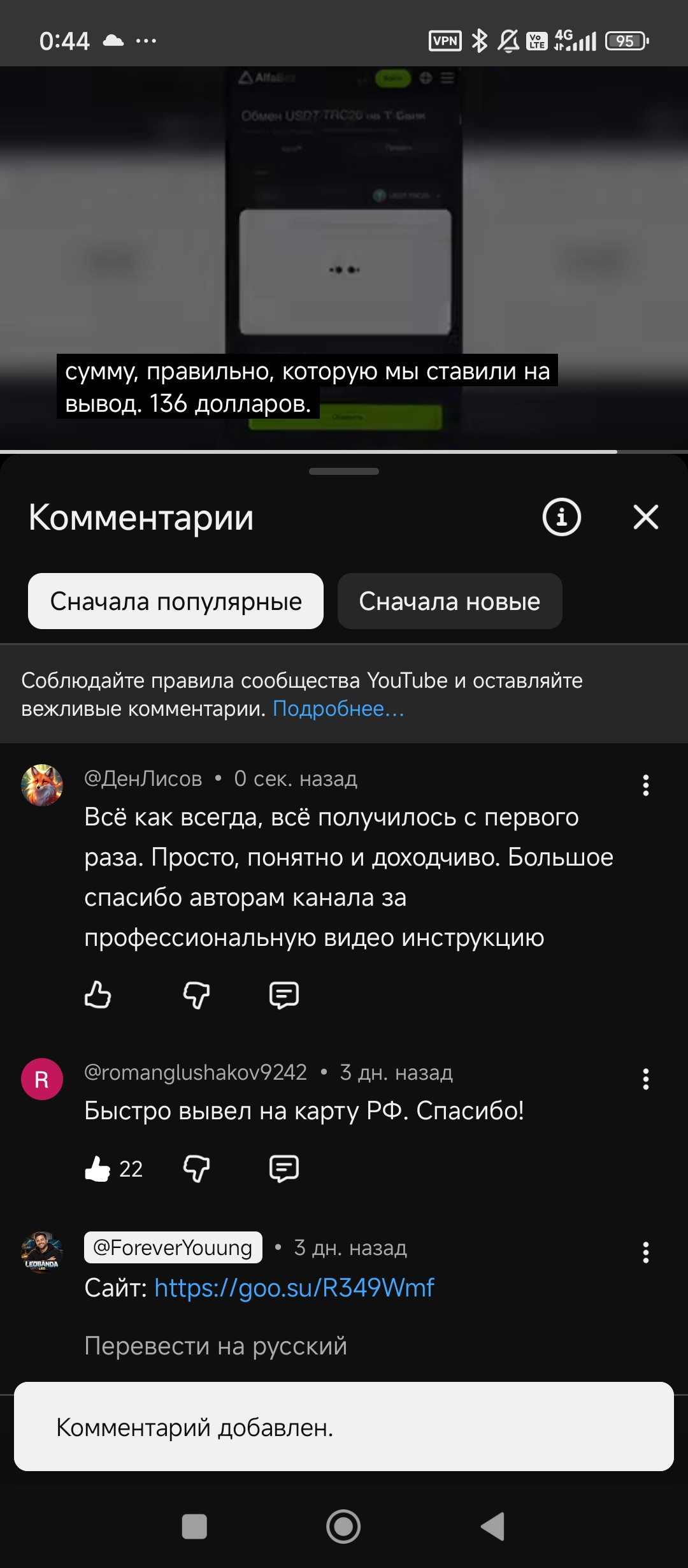Viewport: 688px width, 1568px height.
Task: Reply to the @ДенЛисов comment
Action: [x=284, y=994]
